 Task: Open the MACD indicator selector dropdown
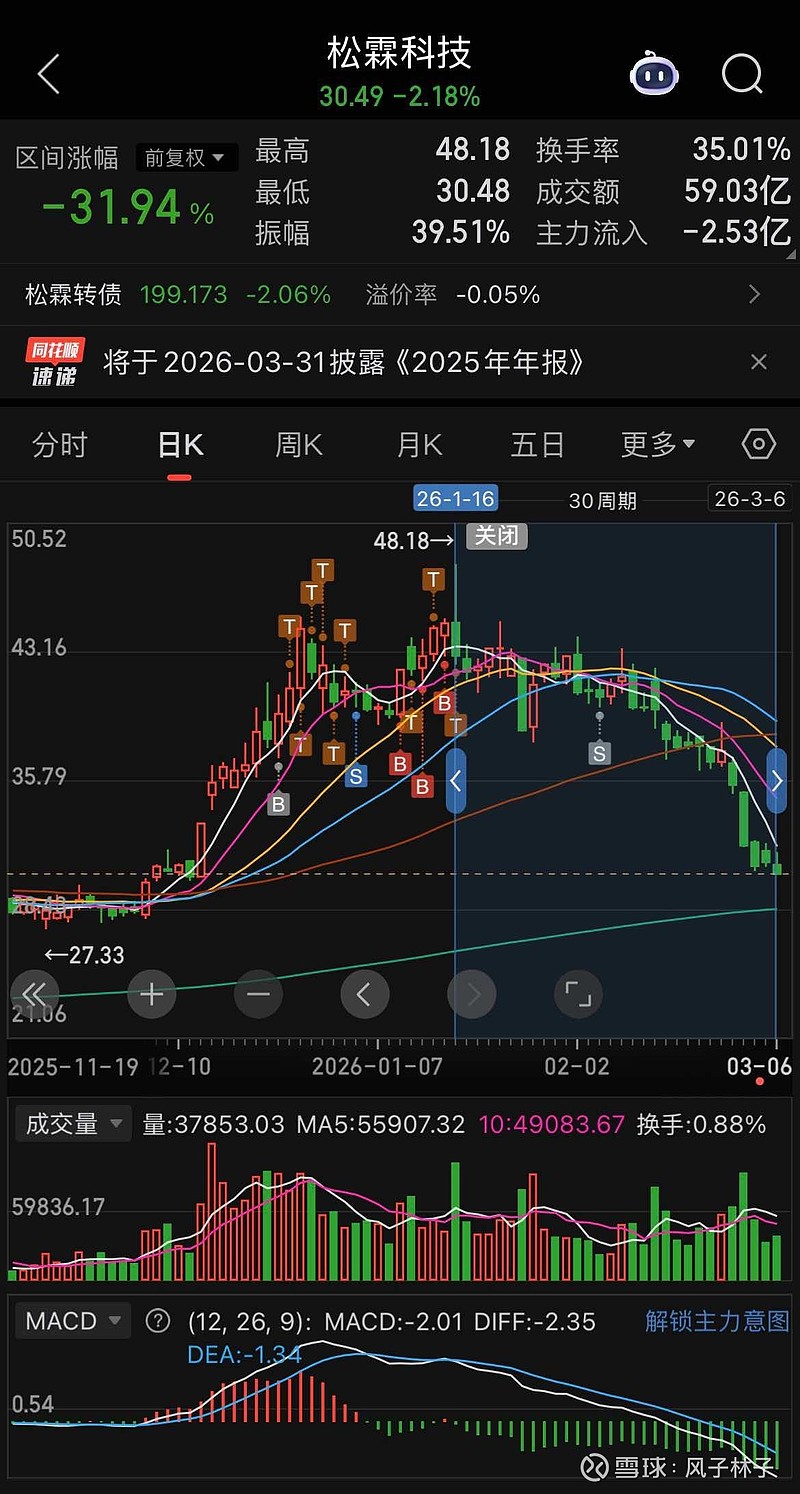tap(73, 1321)
